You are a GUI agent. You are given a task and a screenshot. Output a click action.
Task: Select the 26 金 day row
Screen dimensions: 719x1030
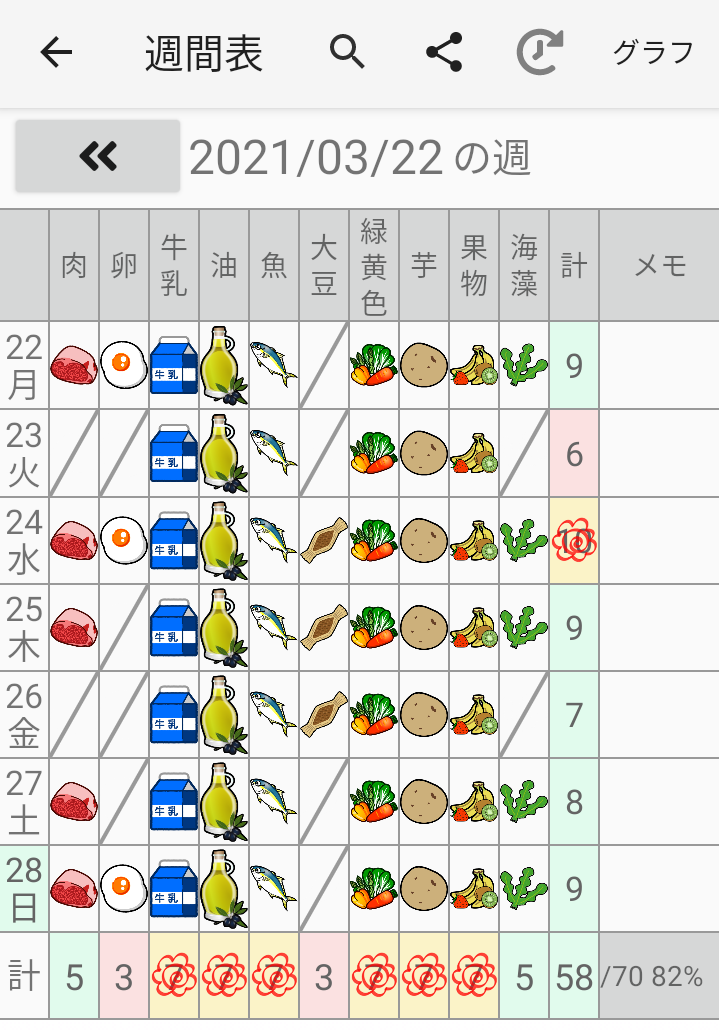[x=25, y=714]
